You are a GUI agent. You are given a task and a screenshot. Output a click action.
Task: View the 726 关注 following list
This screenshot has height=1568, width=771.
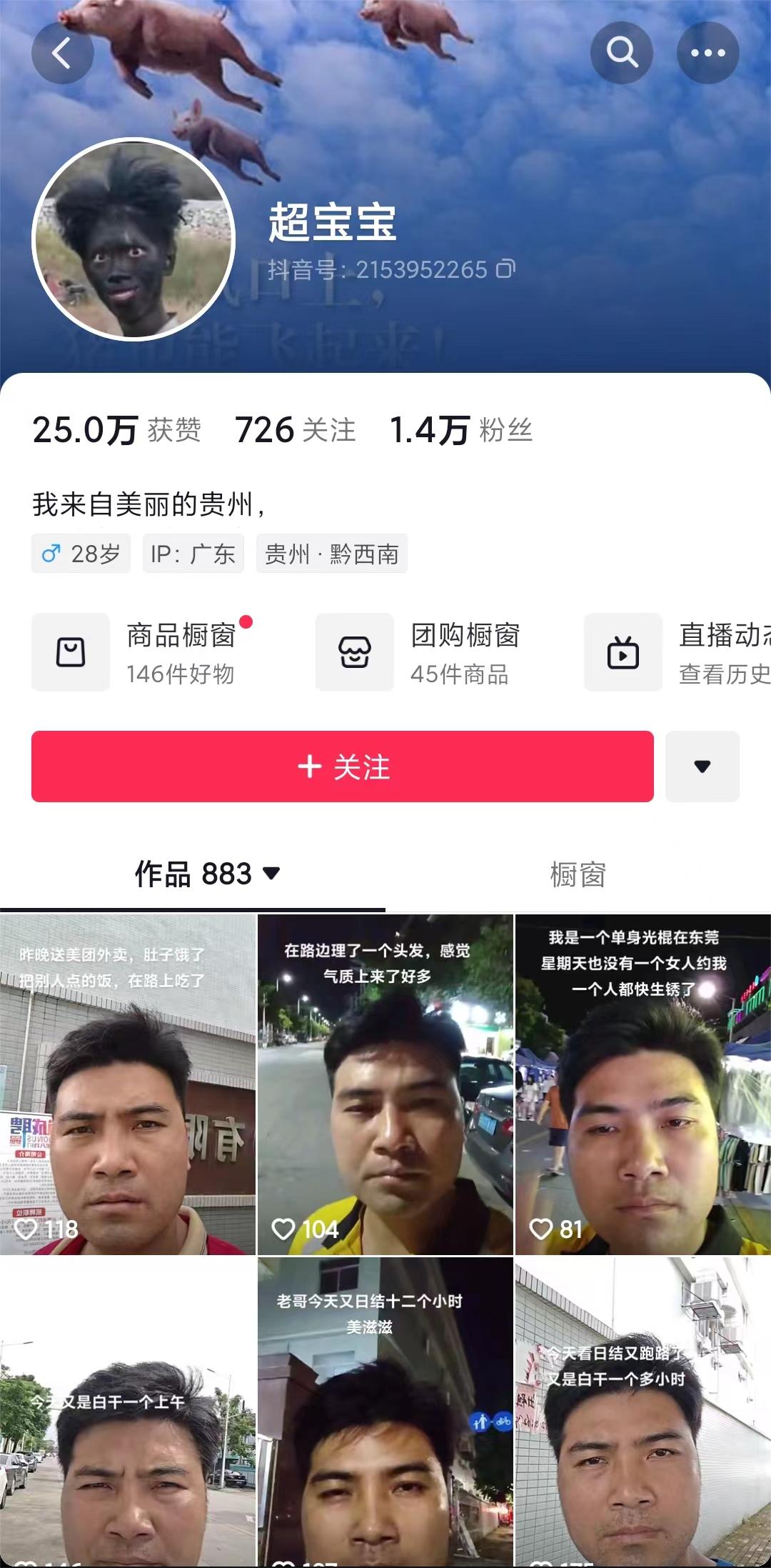[x=295, y=430]
